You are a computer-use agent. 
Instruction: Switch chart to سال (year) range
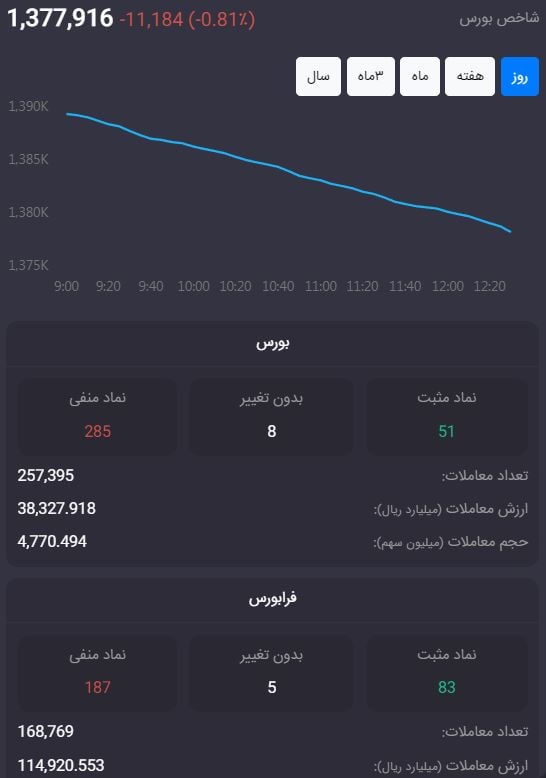tap(318, 76)
